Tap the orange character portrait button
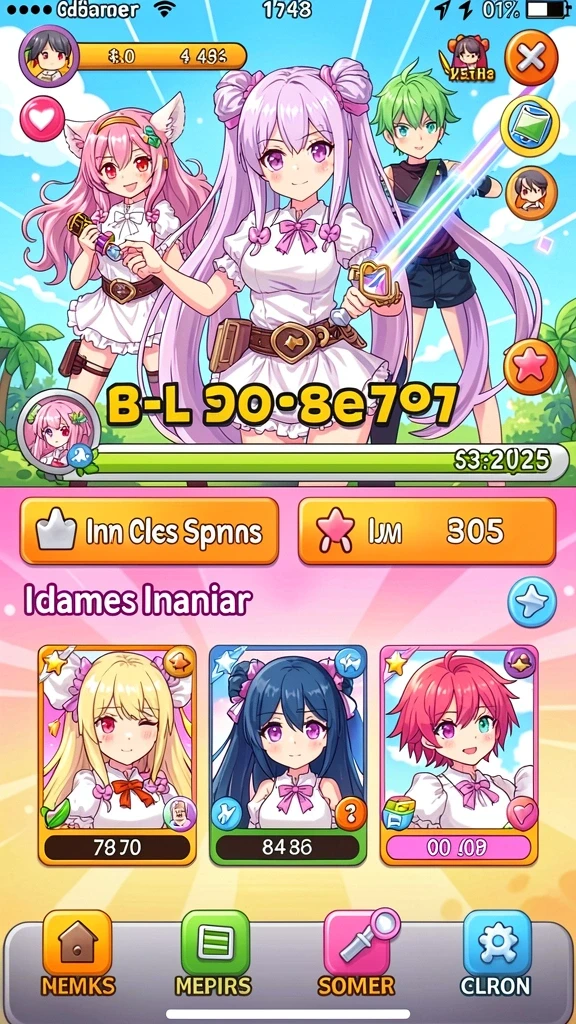 (531, 193)
